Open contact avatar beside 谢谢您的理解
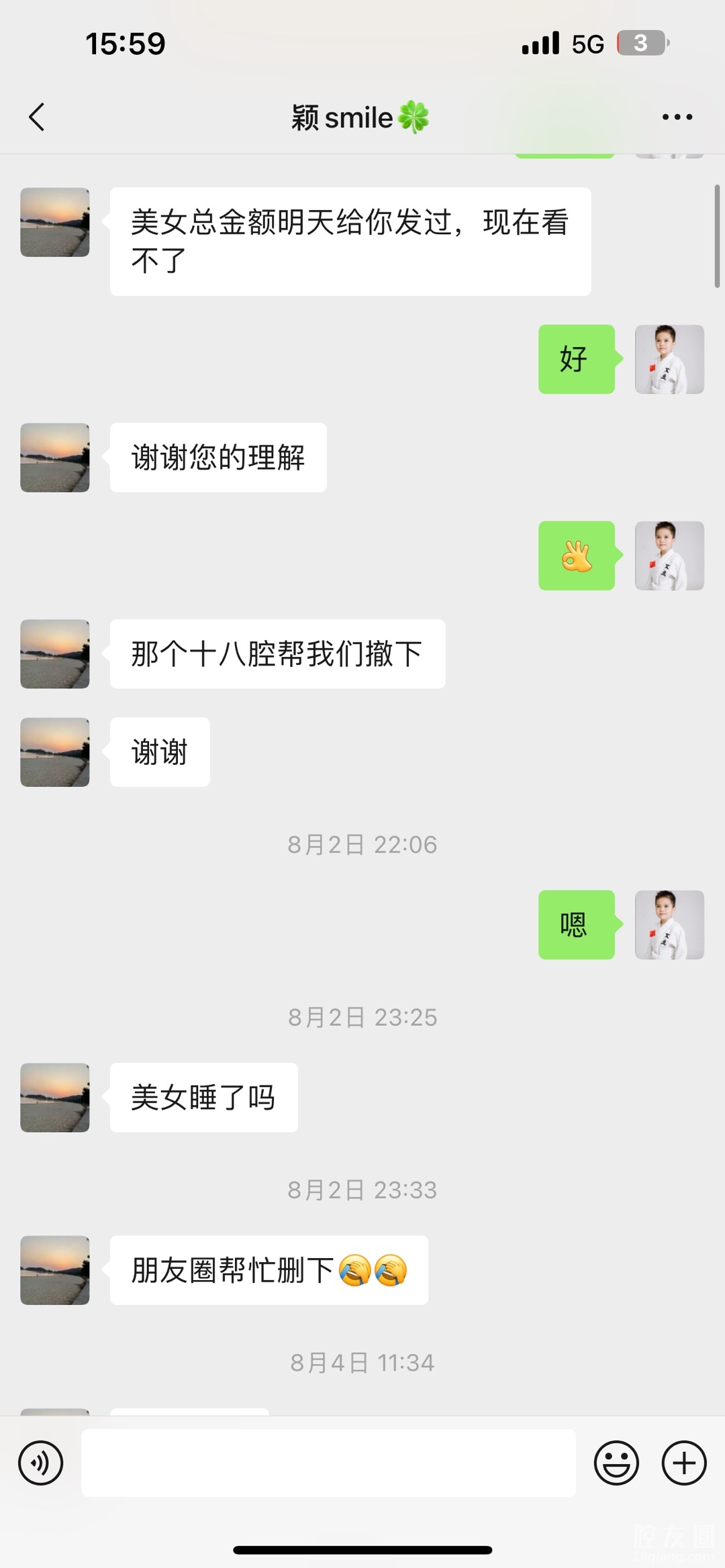The height and width of the screenshot is (1568, 725). pos(55,458)
